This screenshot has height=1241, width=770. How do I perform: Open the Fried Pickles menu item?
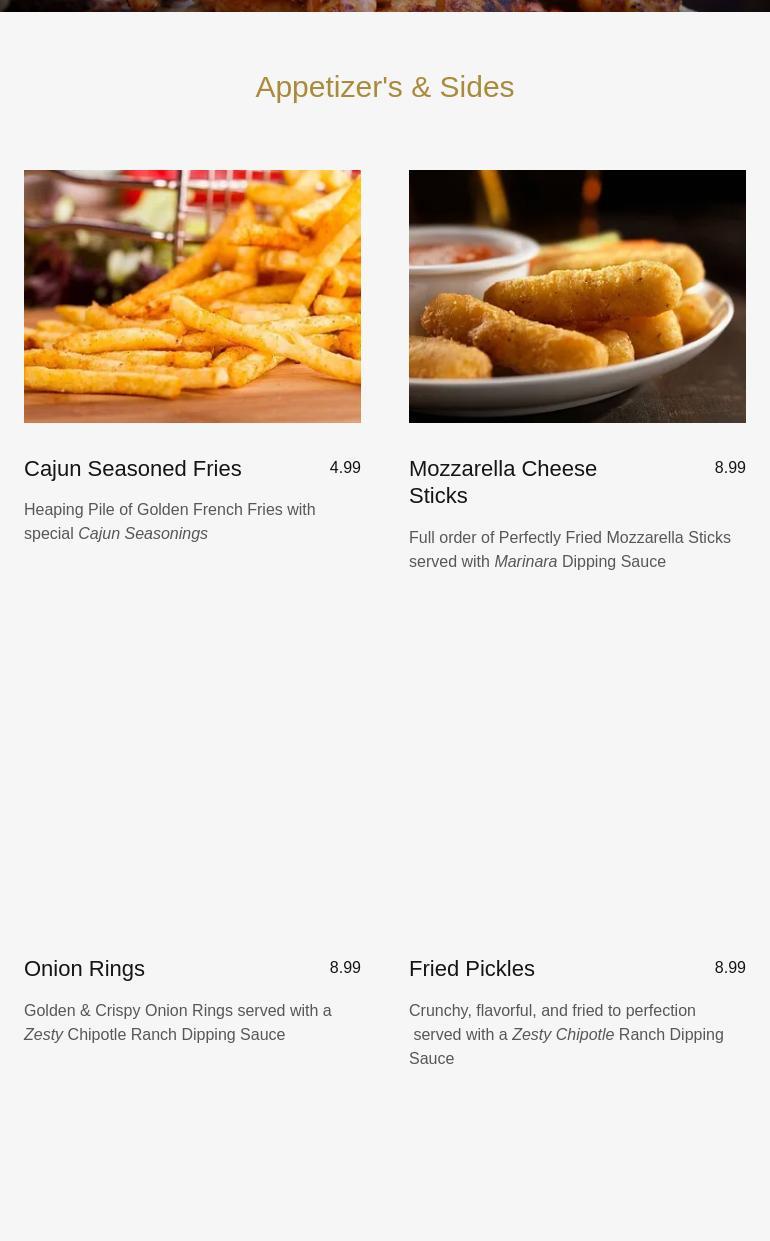471,969
